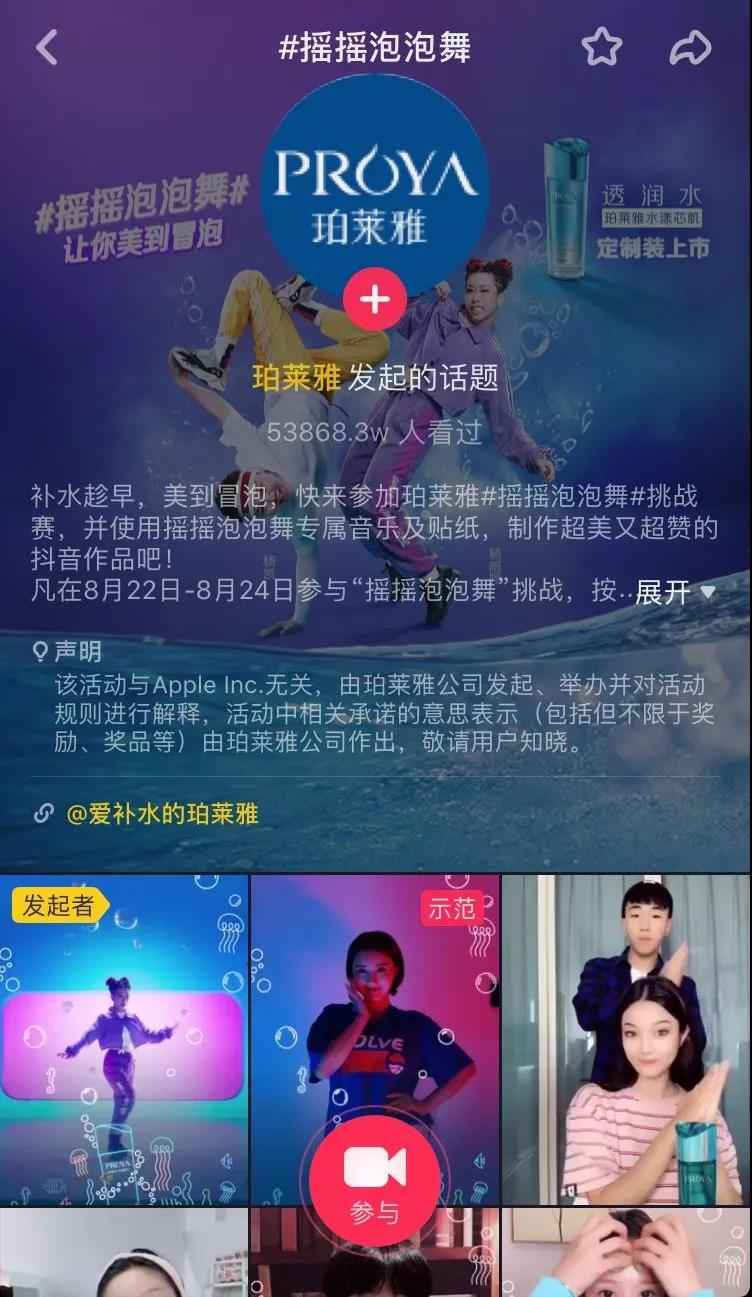Image resolution: width=752 pixels, height=1297 pixels.
Task: Share the #摇摇泡泡舞 challenge
Action: [690, 47]
